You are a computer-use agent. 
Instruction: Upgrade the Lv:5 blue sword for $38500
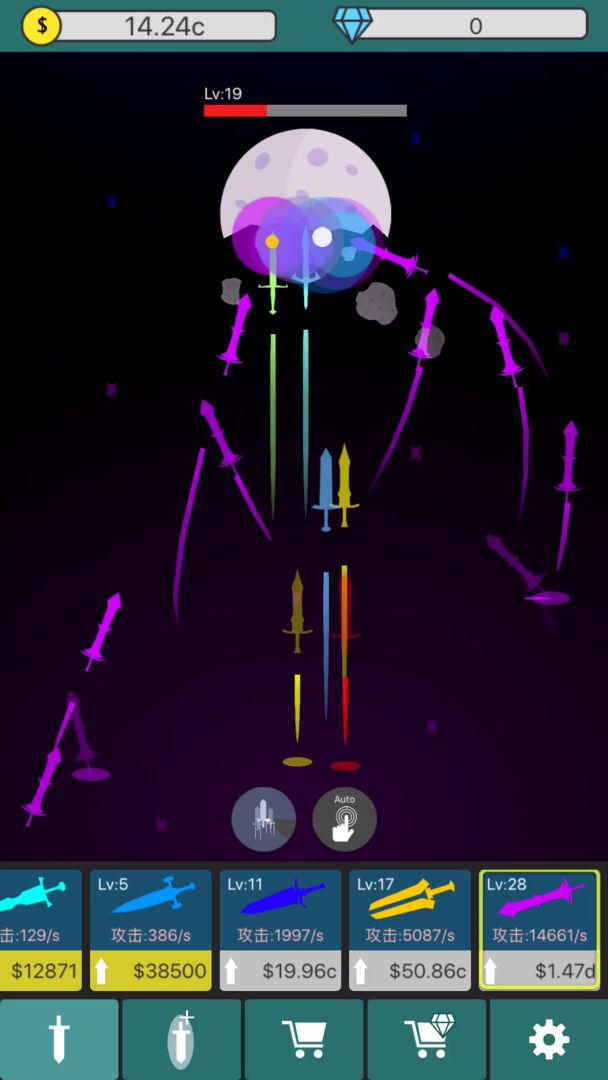pyautogui.click(x=151, y=970)
